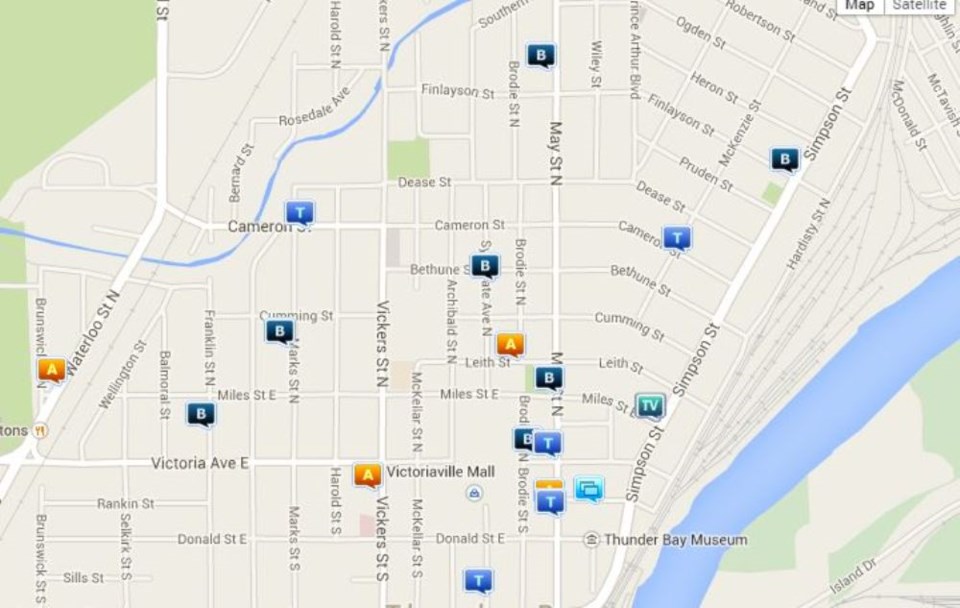This screenshot has height=608, width=960.
Task: Select the B marker on Bethune St
Action: click(485, 266)
